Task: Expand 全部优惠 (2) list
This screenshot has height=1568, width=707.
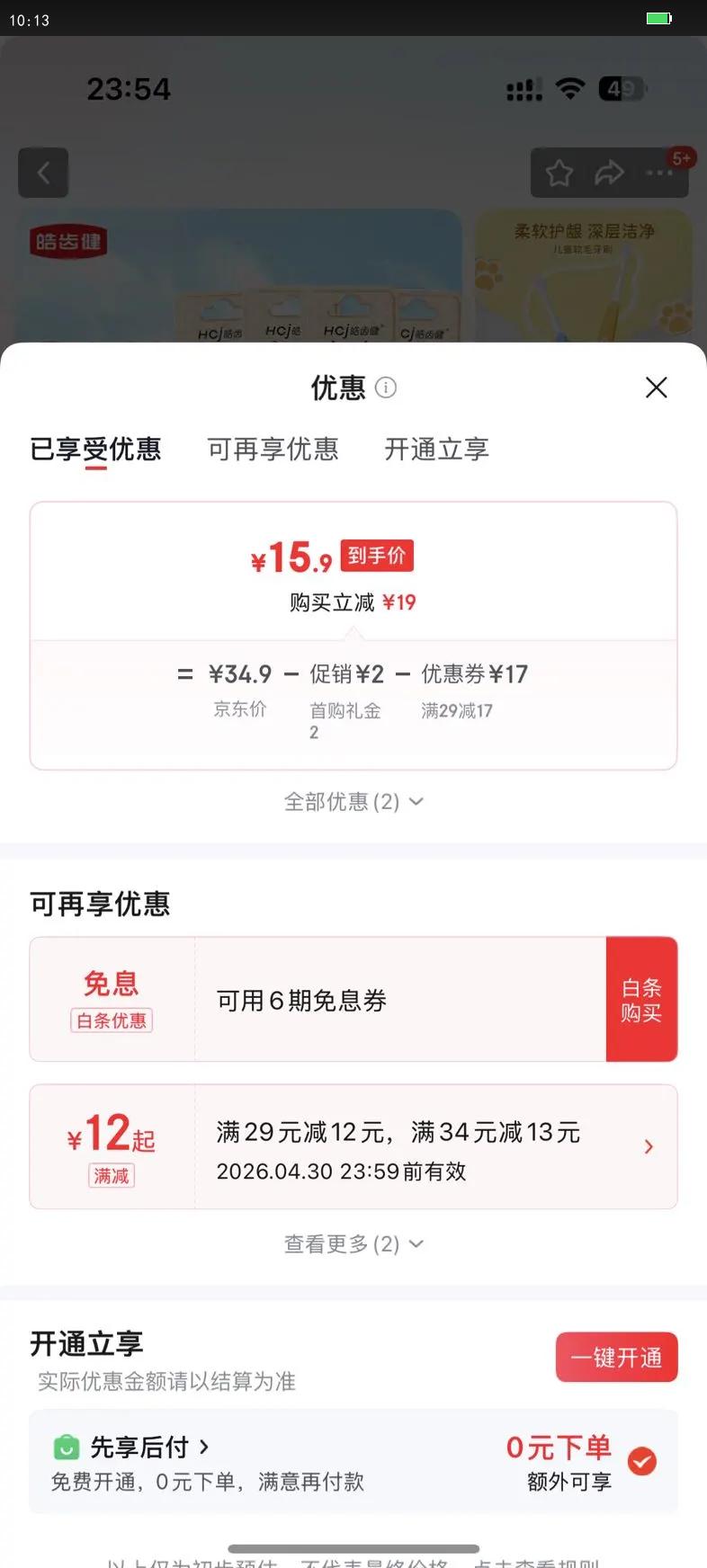Action: (353, 801)
